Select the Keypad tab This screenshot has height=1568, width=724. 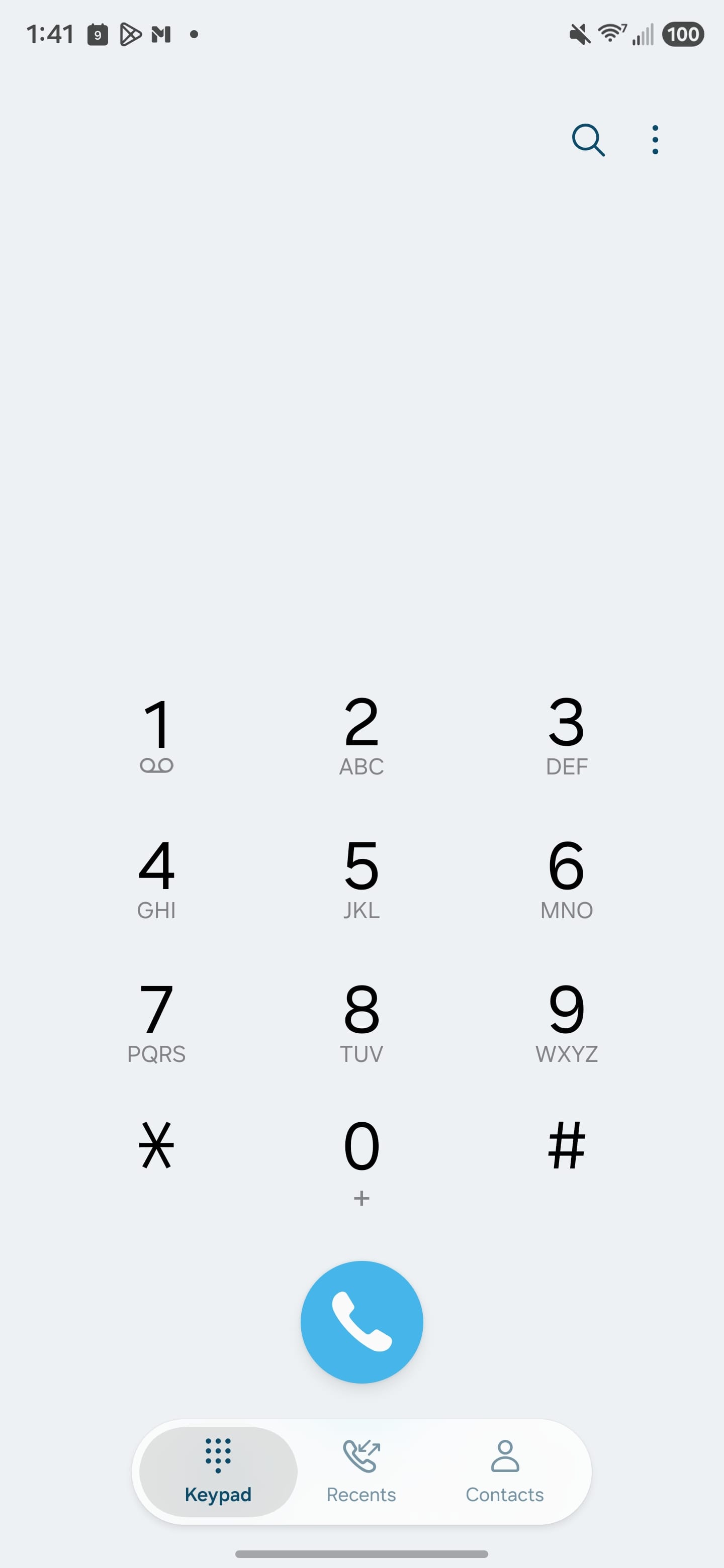tap(218, 1471)
